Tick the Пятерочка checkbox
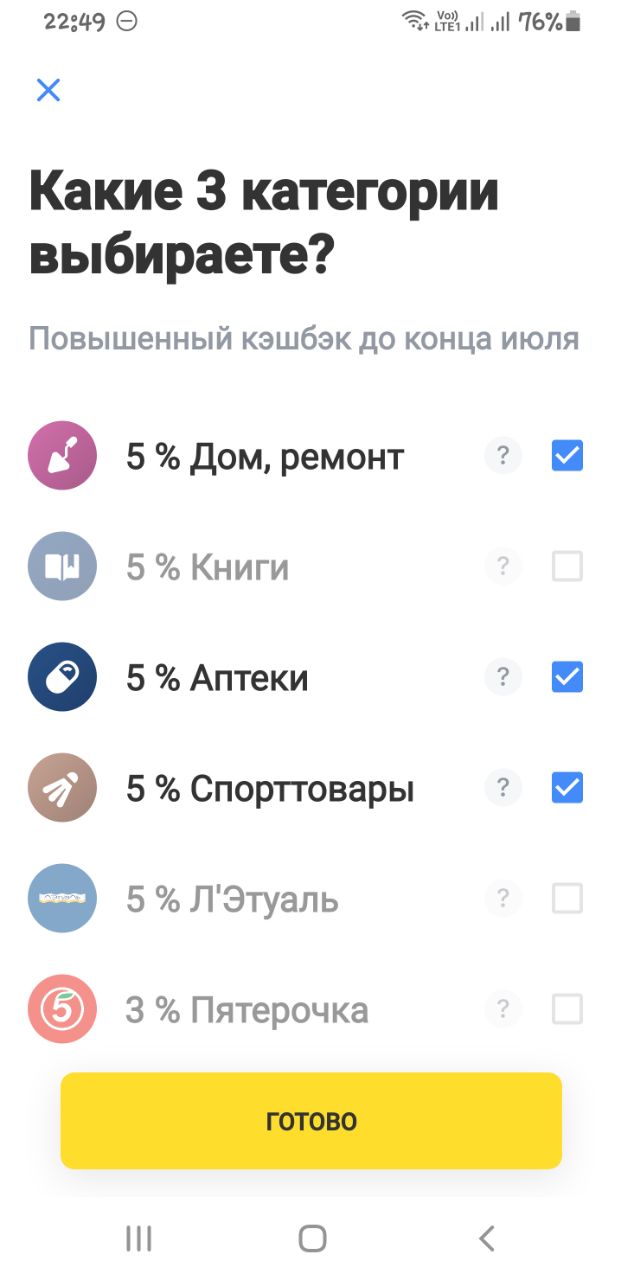This screenshot has height=1280, width=623. pyautogui.click(x=567, y=1009)
